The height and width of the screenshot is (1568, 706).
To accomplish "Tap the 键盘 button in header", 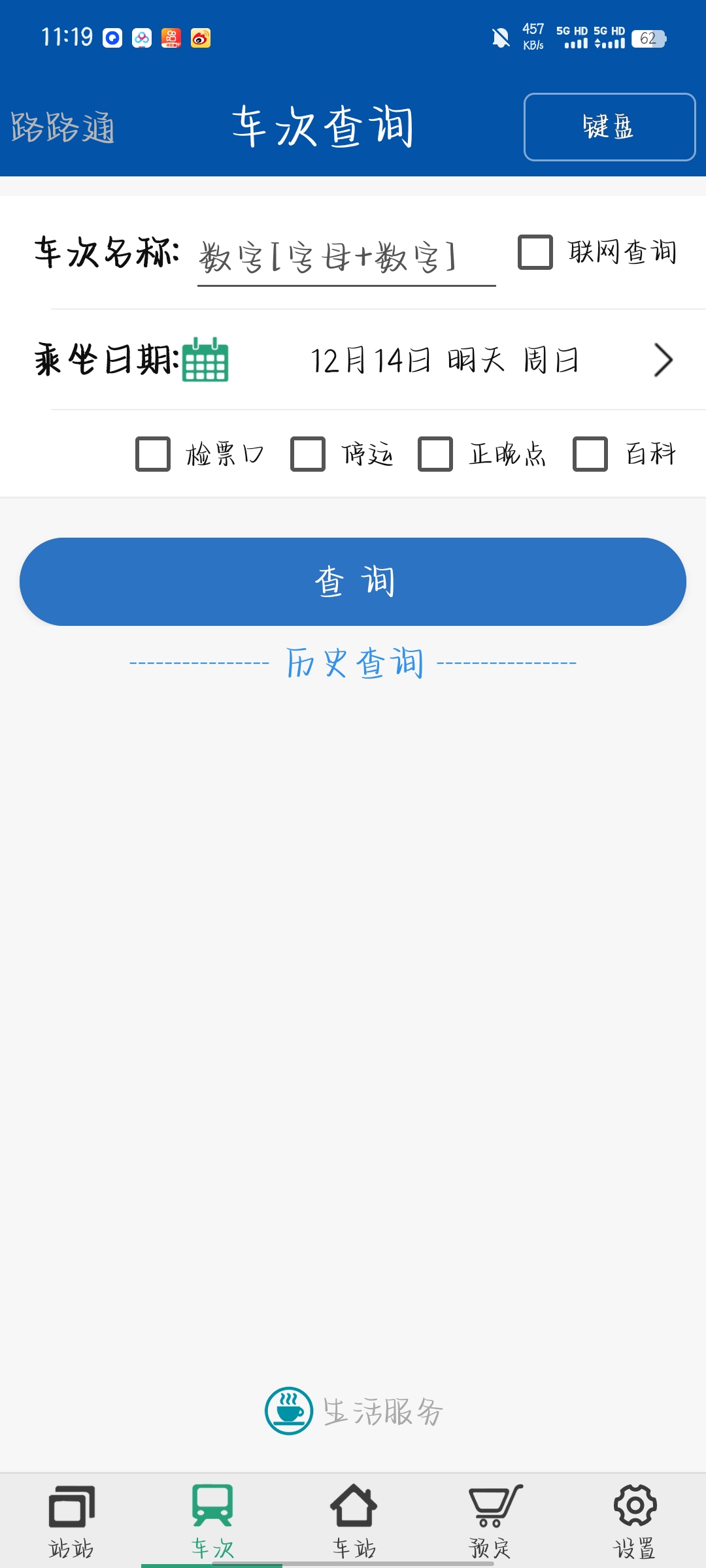I will pos(609,127).
